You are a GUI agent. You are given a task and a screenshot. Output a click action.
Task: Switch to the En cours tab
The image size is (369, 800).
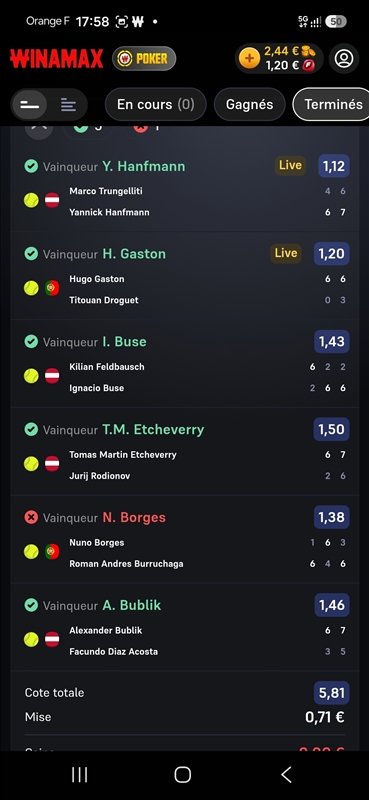tap(156, 105)
